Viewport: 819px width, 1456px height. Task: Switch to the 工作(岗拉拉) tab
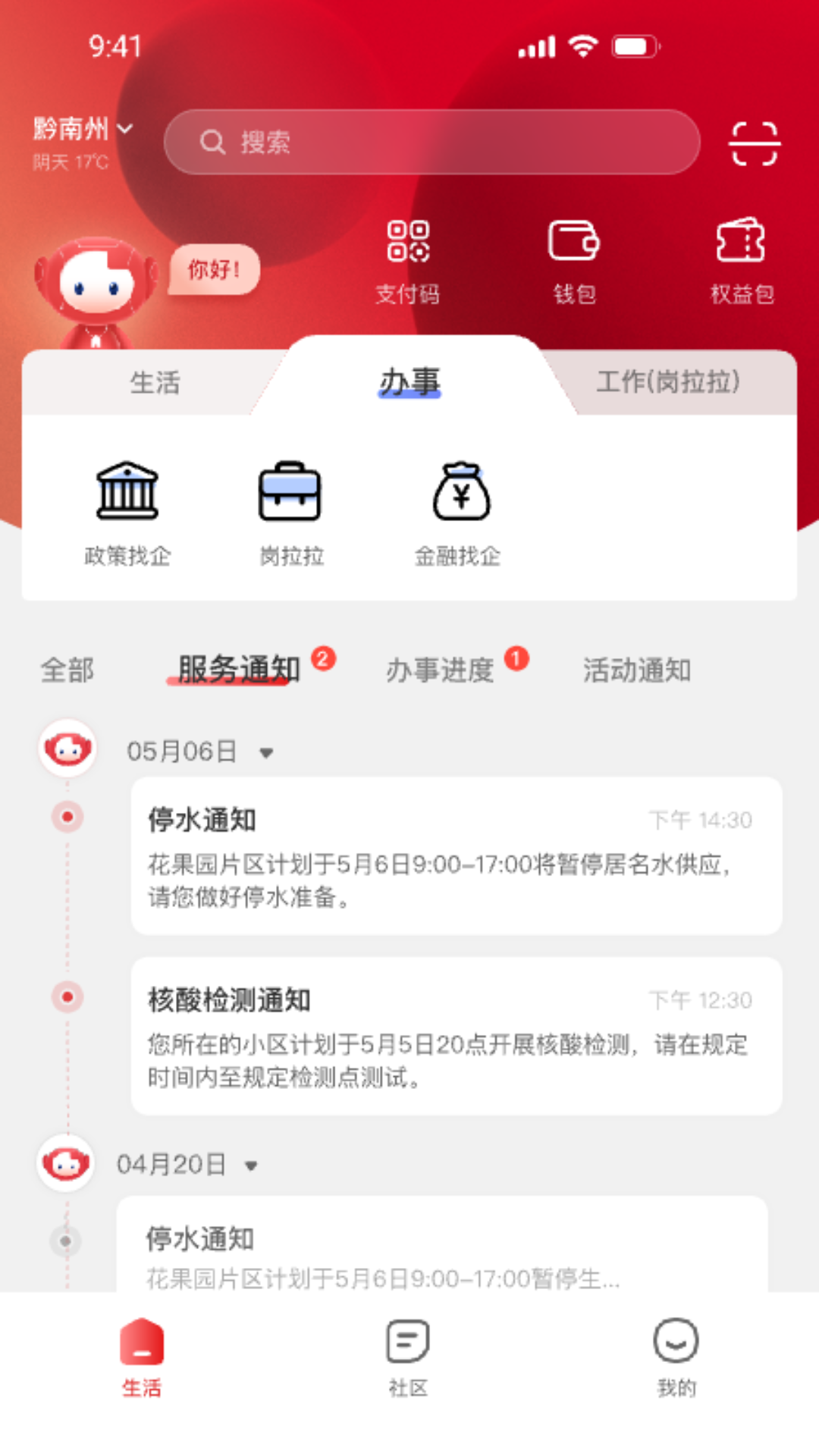tap(667, 382)
